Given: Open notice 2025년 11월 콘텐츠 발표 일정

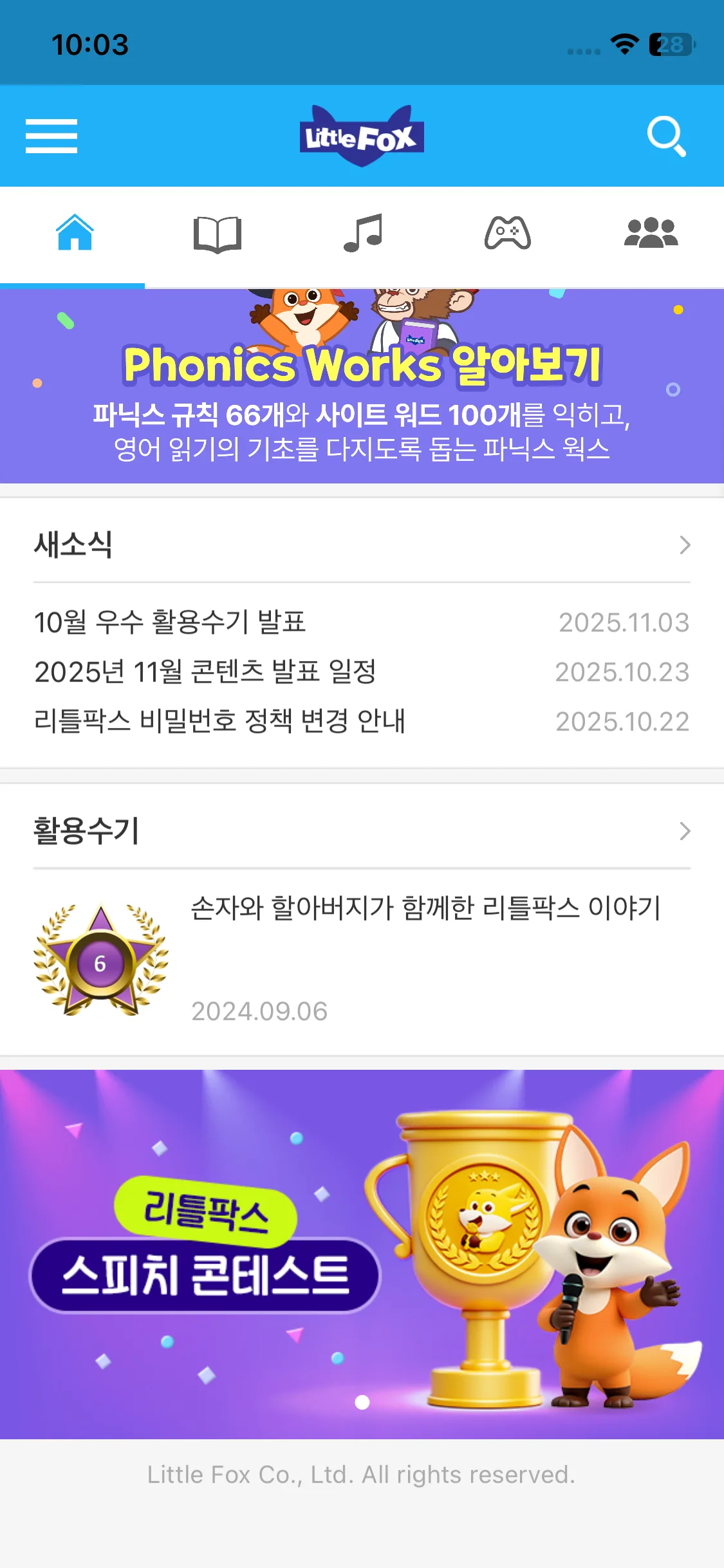Looking at the screenshot, I should point(205,672).
